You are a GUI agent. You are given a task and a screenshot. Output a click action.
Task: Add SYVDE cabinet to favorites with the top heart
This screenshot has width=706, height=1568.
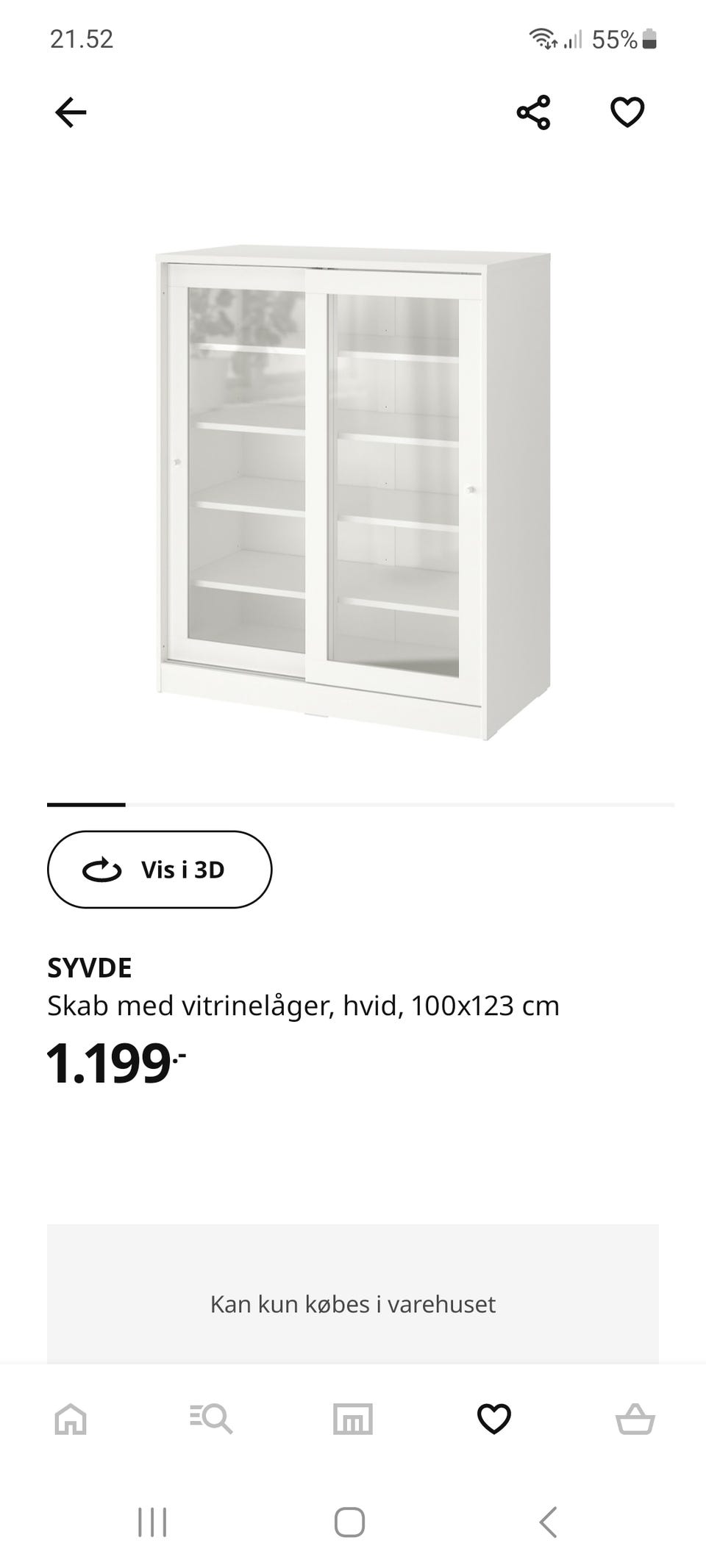tap(627, 112)
